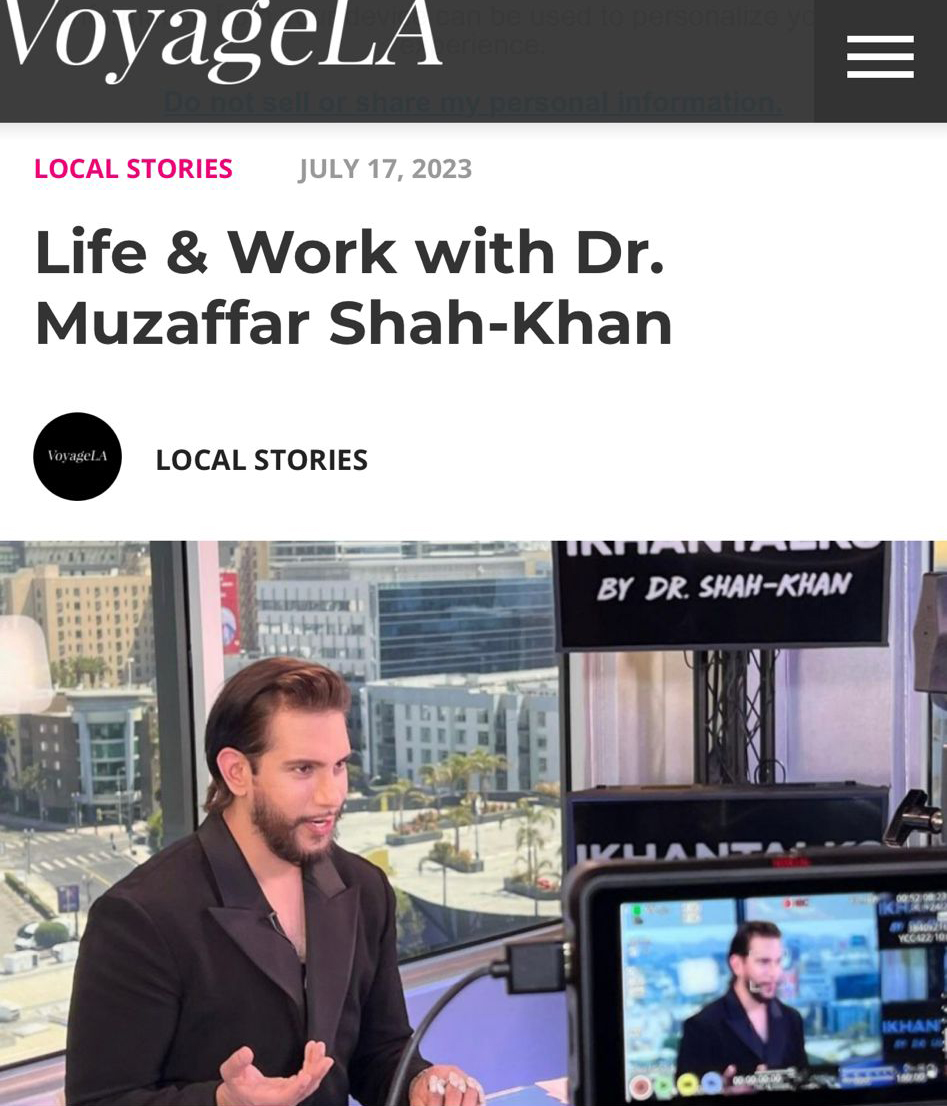The image size is (947, 1106).
Task: Tap the round VoyageLA author avatar
Action: coord(78,457)
